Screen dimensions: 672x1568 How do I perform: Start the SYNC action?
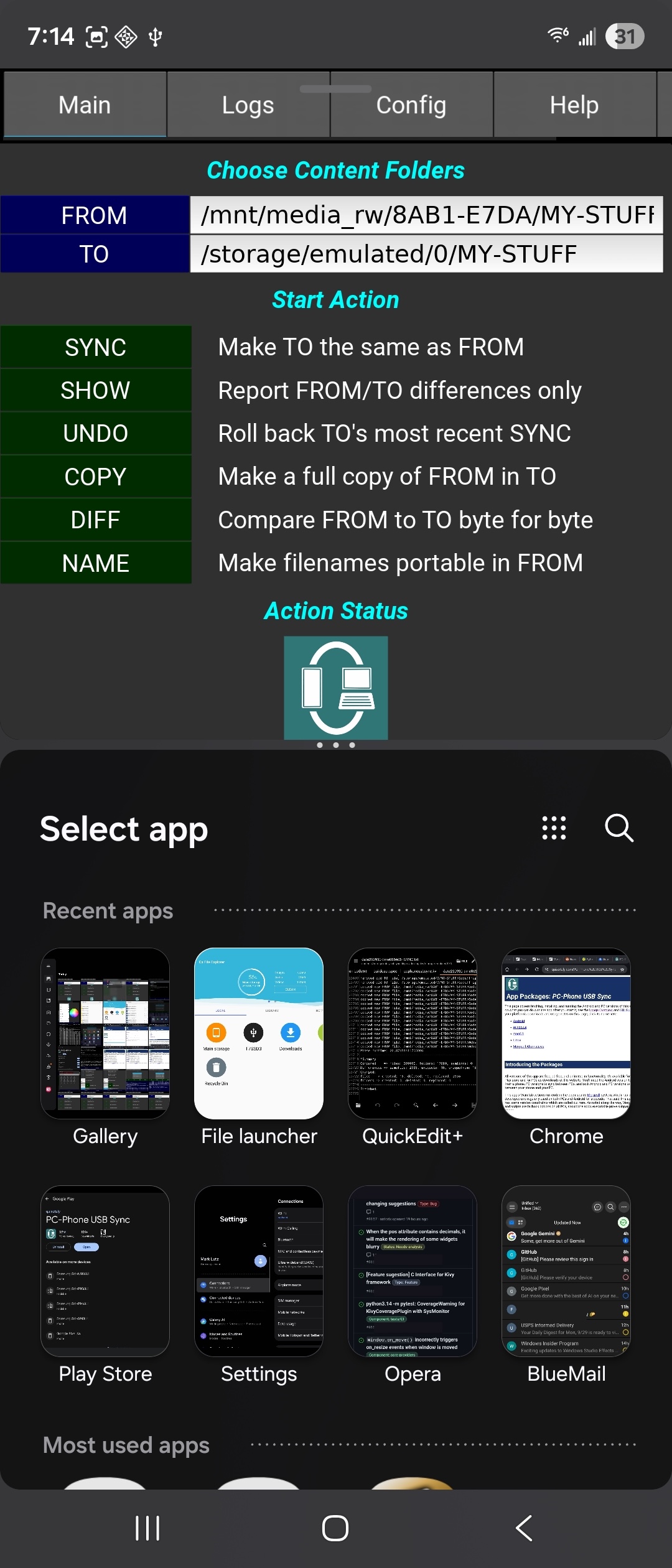coord(95,347)
